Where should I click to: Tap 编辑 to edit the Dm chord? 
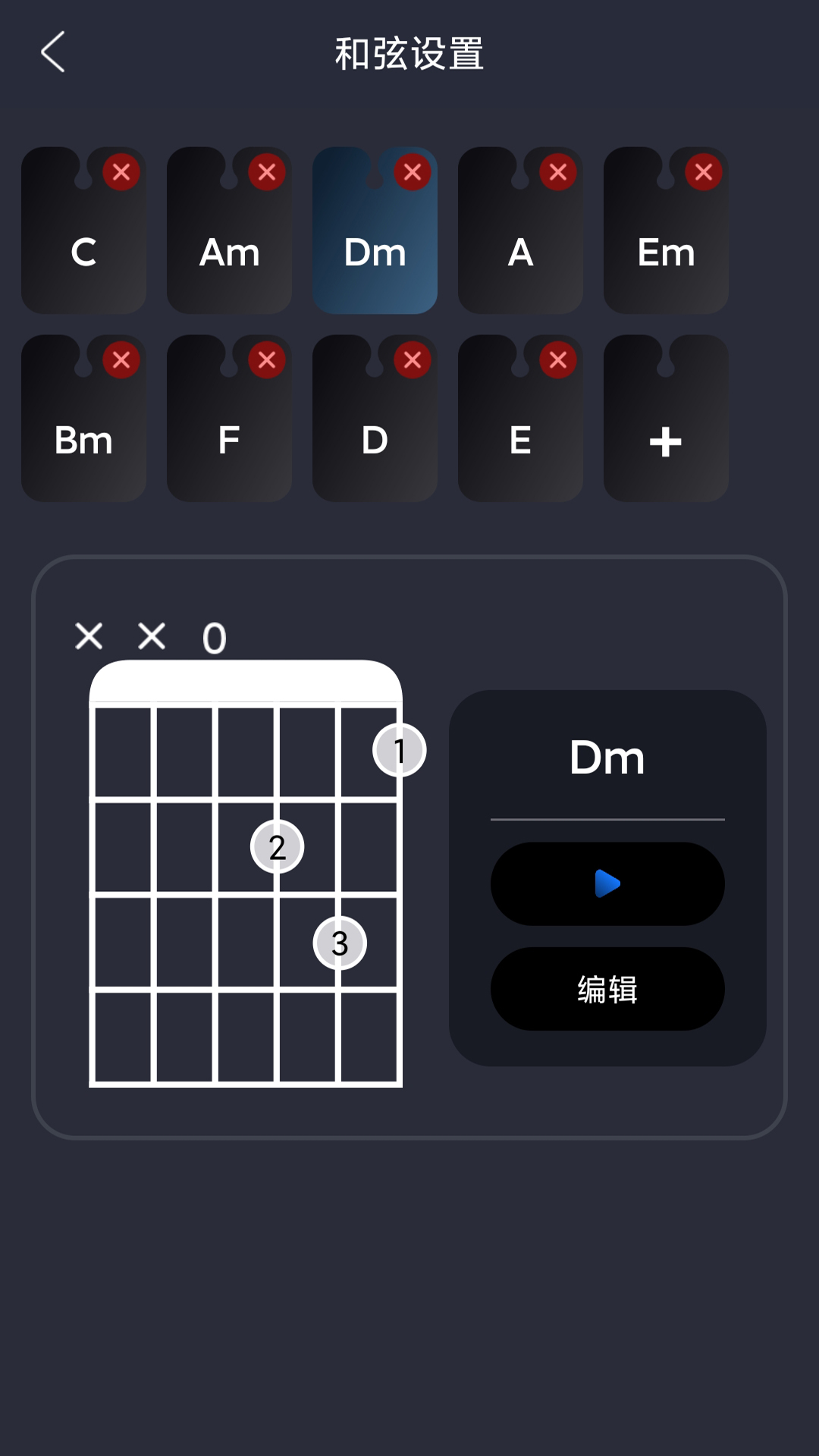tap(607, 989)
